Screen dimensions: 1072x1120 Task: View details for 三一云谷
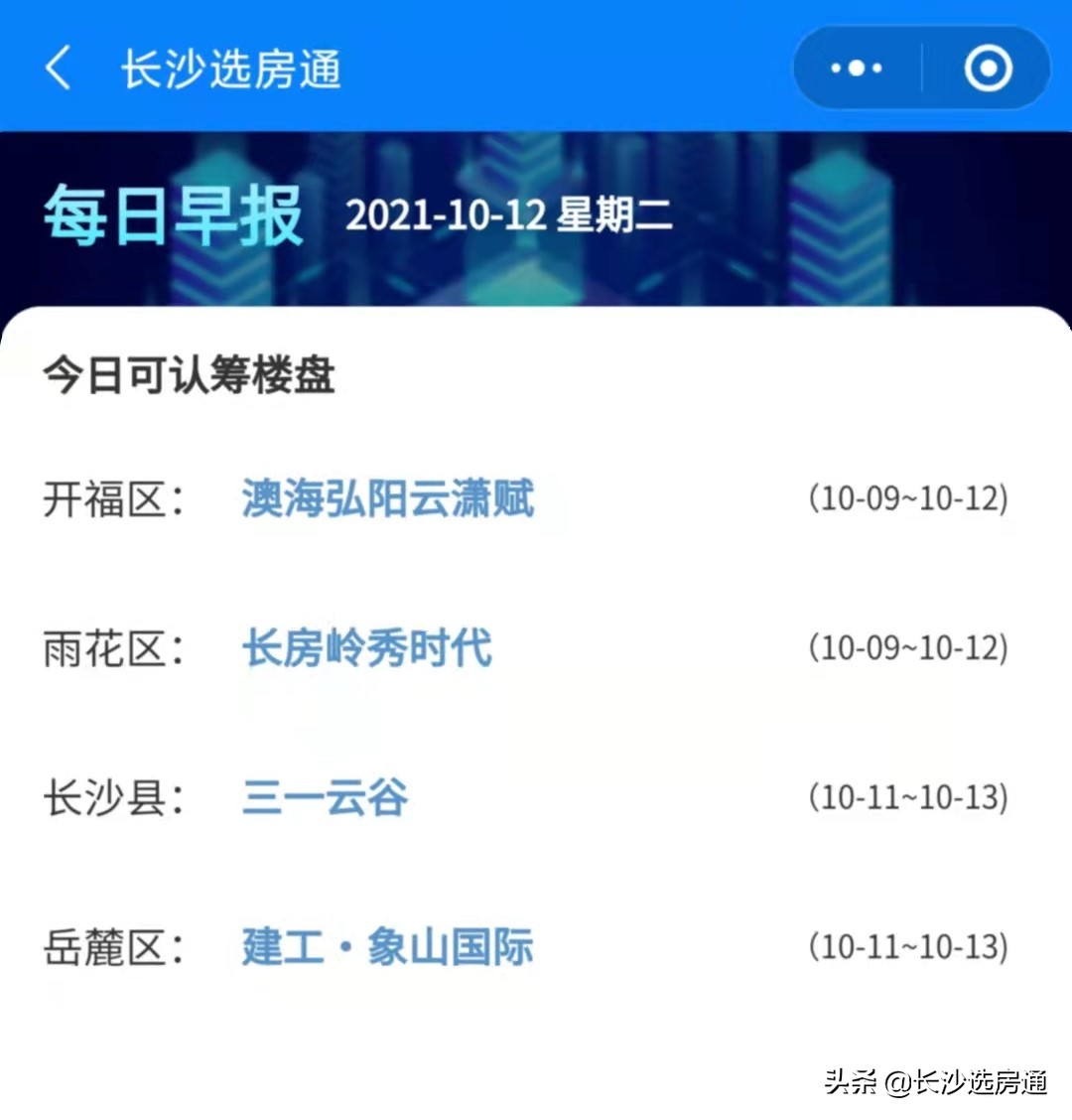coord(323,797)
